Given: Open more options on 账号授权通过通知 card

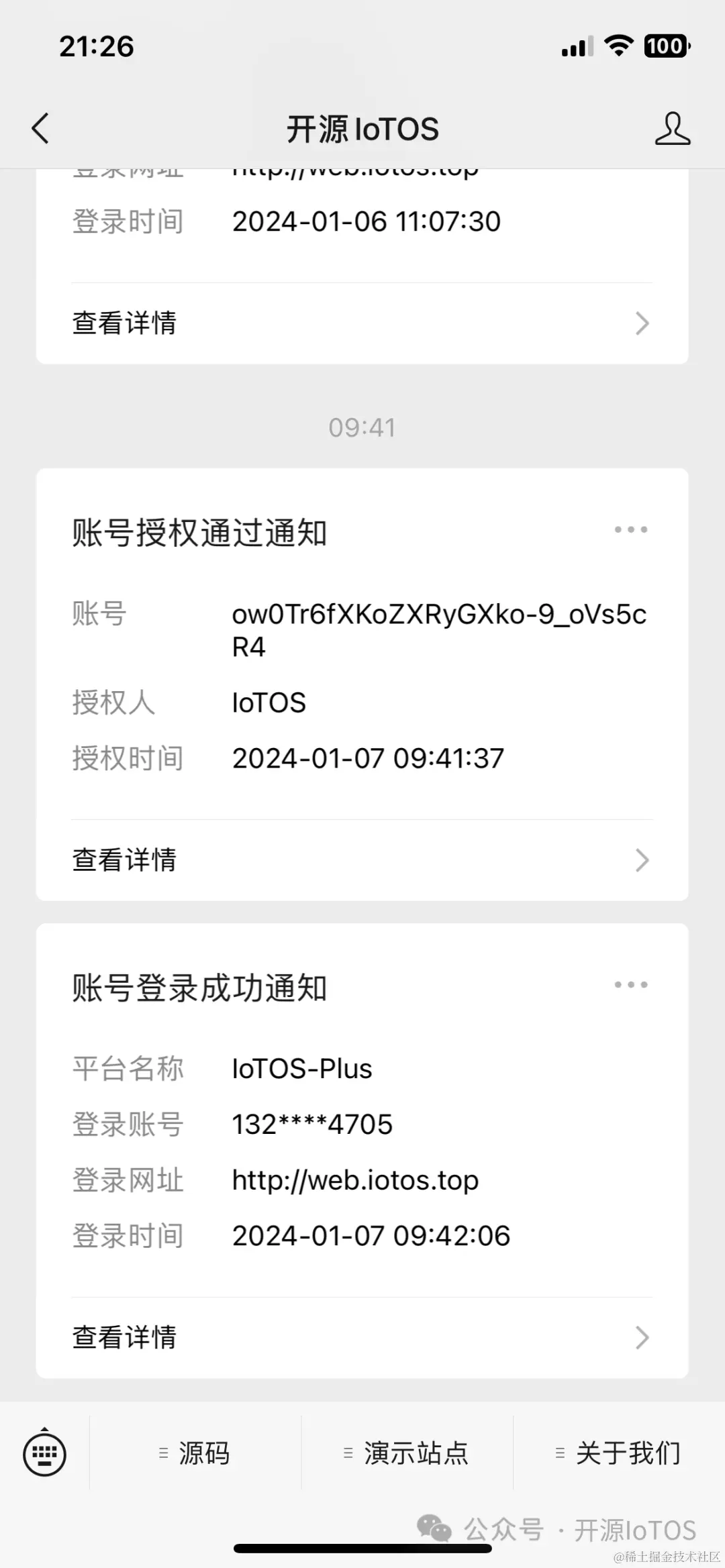Looking at the screenshot, I should (629, 529).
